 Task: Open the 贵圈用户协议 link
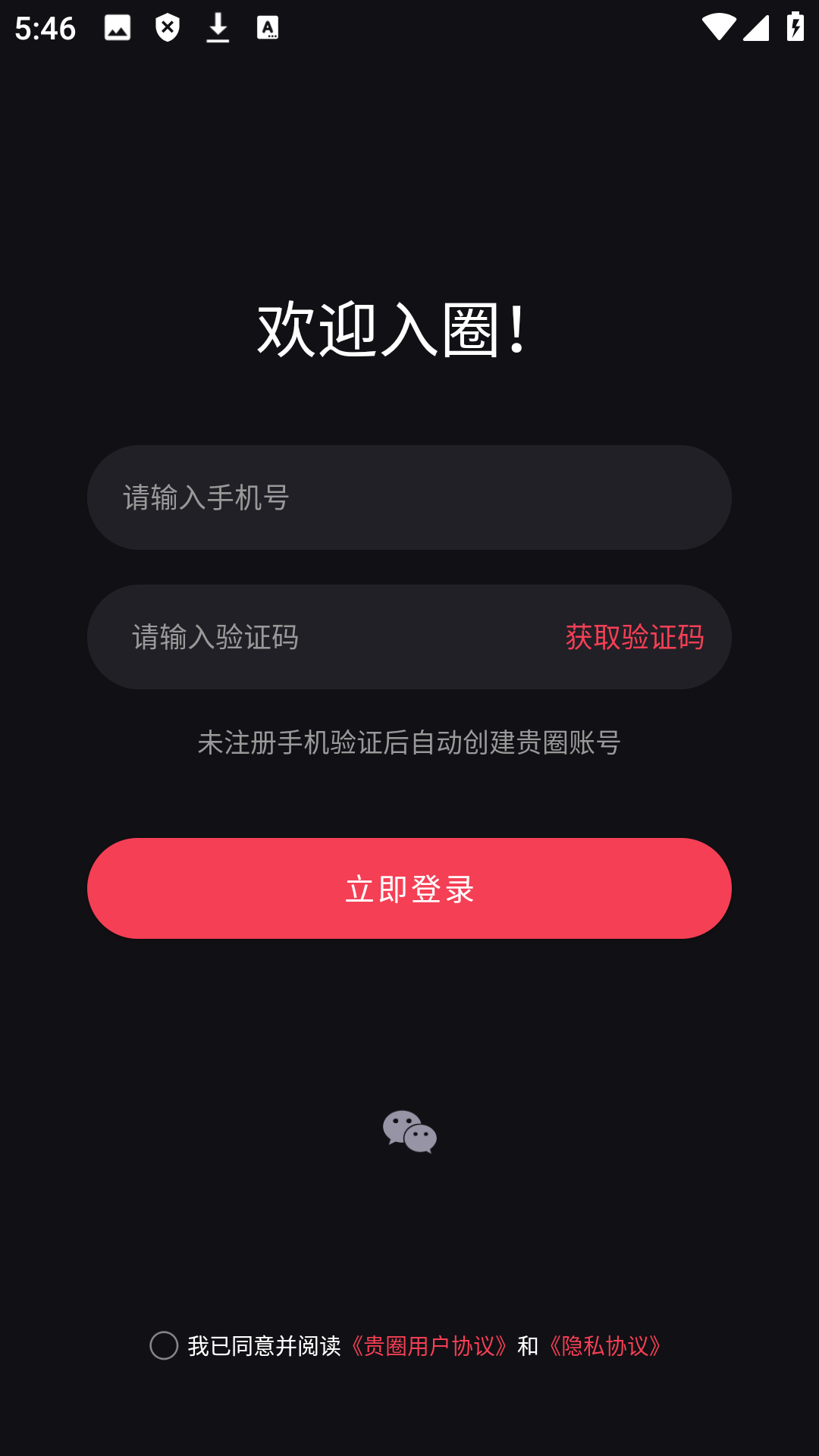(x=429, y=1346)
